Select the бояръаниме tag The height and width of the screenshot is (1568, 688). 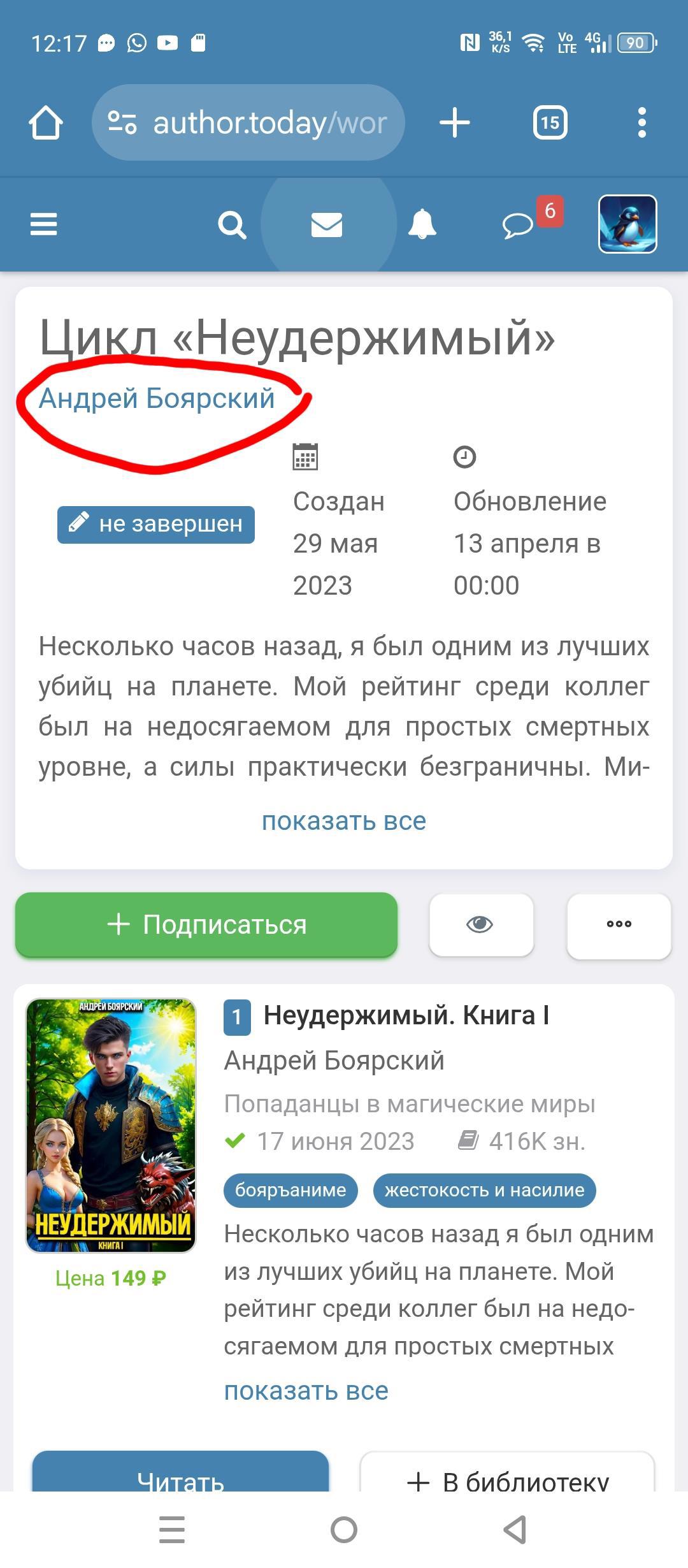point(290,1190)
